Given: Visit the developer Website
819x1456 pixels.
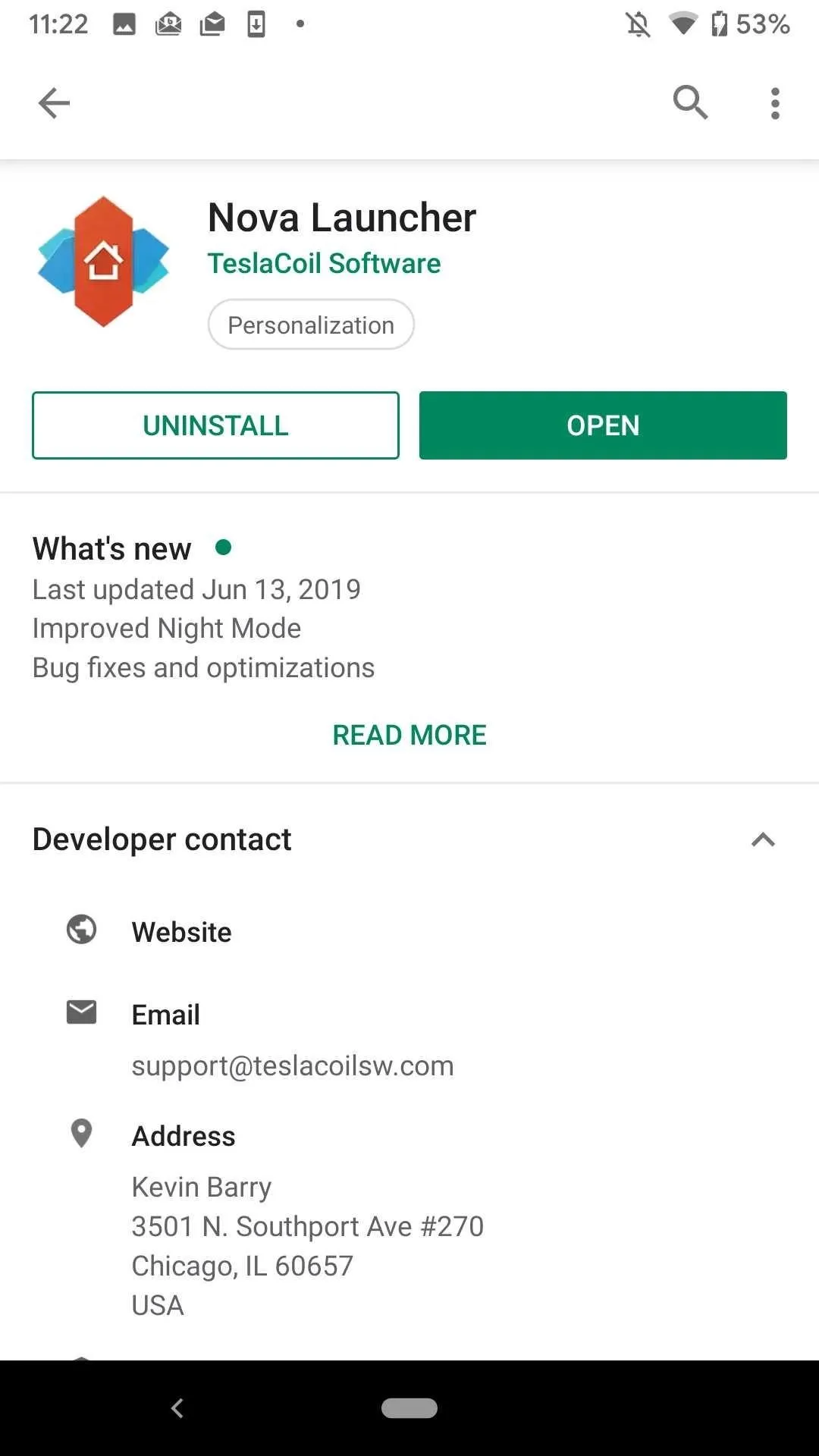Looking at the screenshot, I should [409, 931].
